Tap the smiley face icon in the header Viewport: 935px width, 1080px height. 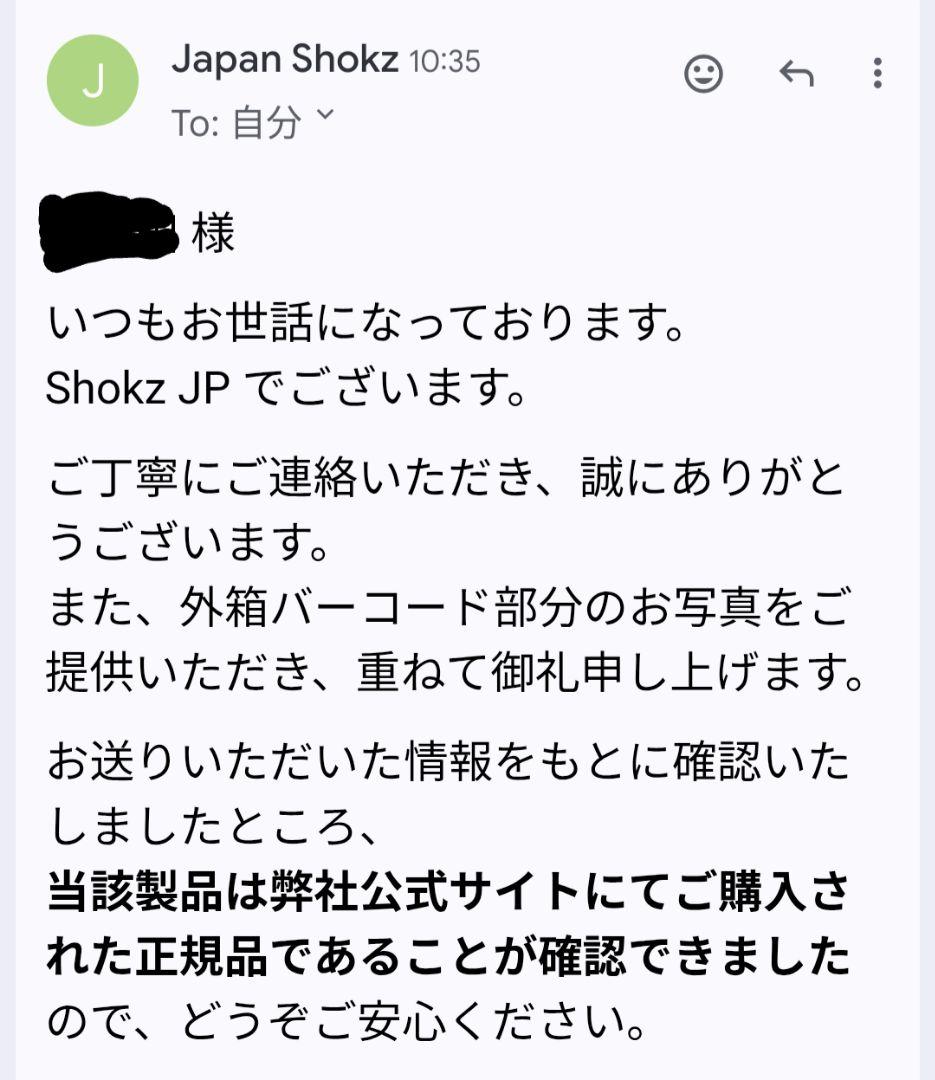tap(705, 72)
